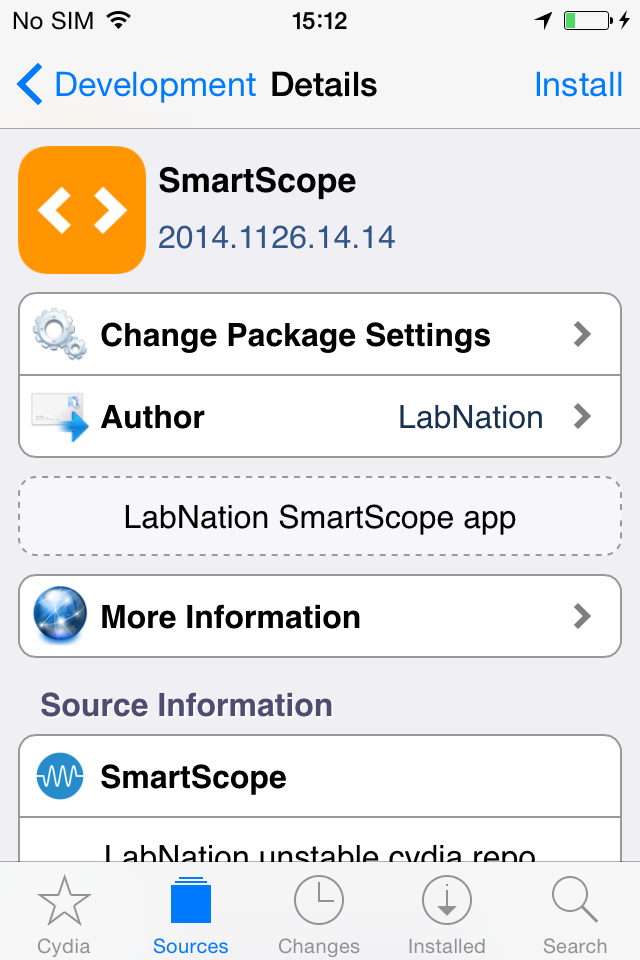Open the SmartScope source row
Screen dimensions: 640x960
point(320,777)
